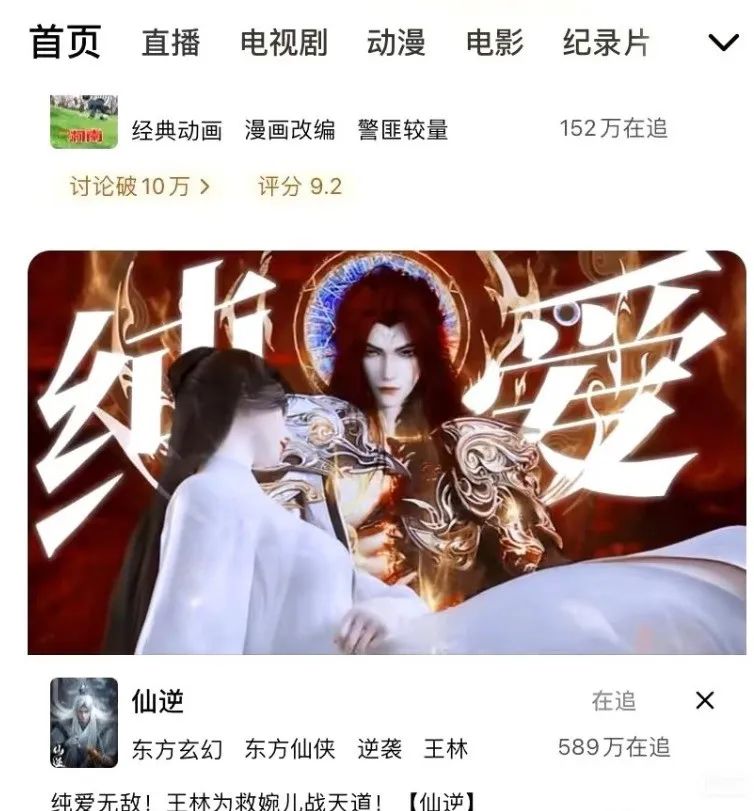Select the 动漫 tab
Image resolution: width=754 pixels, height=811 pixels.
(396, 43)
